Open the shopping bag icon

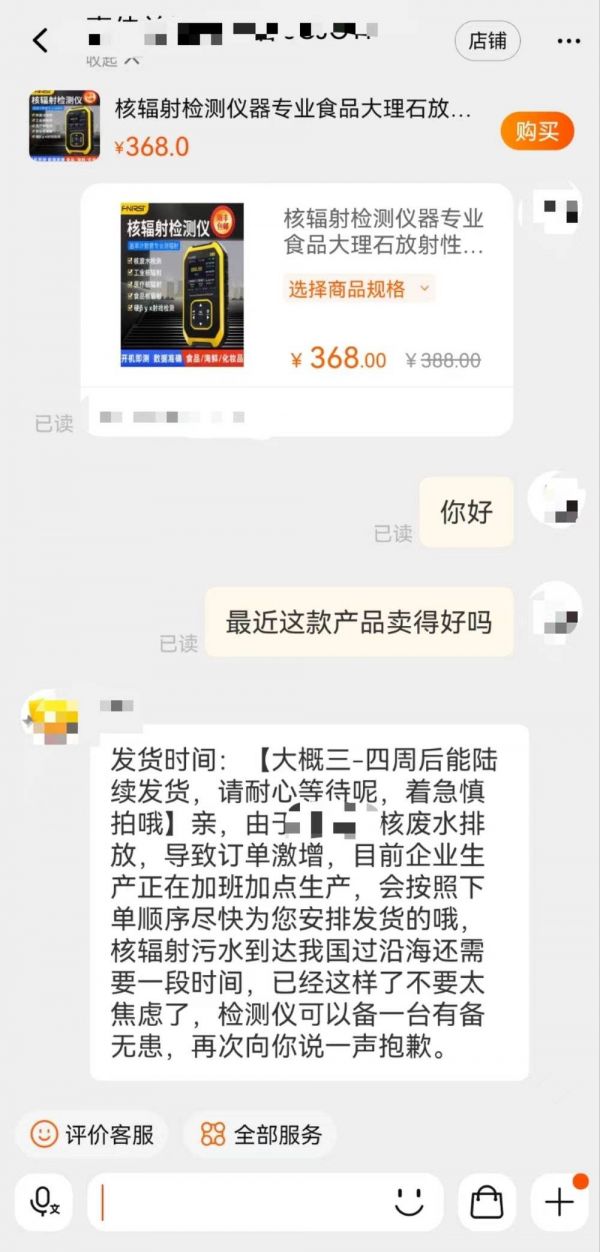pyautogui.click(x=487, y=1201)
